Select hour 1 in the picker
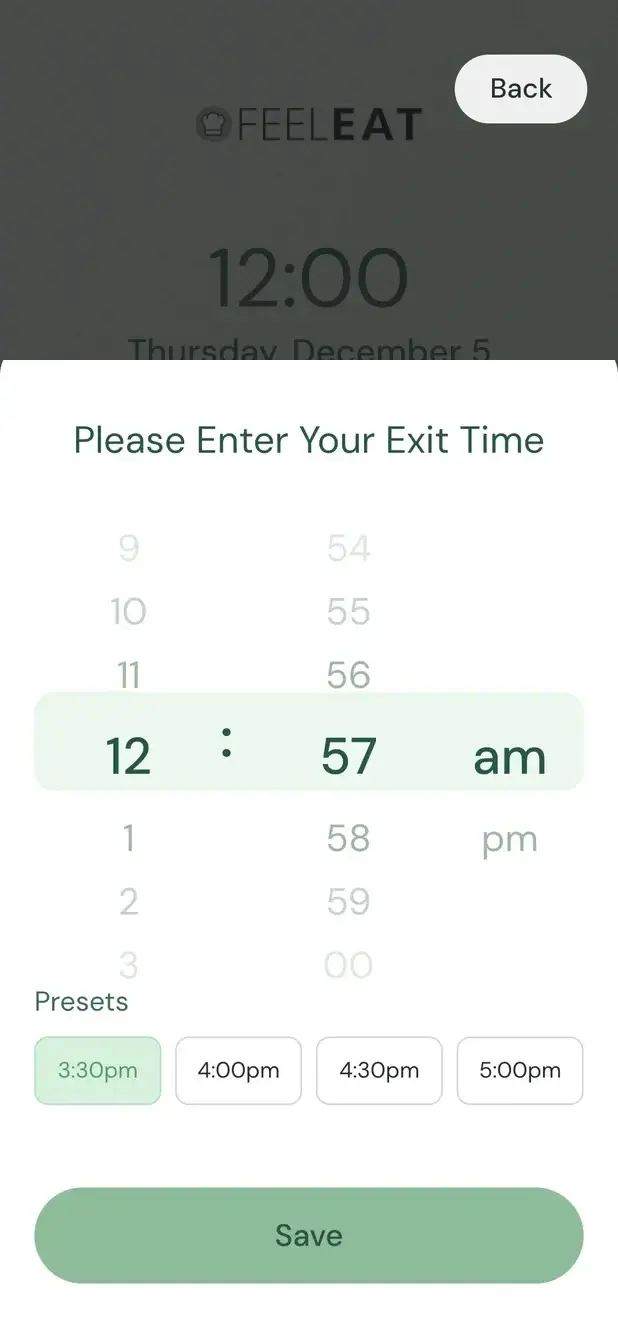Image resolution: width=618 pixels, height=1318 pixels. (128, 838)
